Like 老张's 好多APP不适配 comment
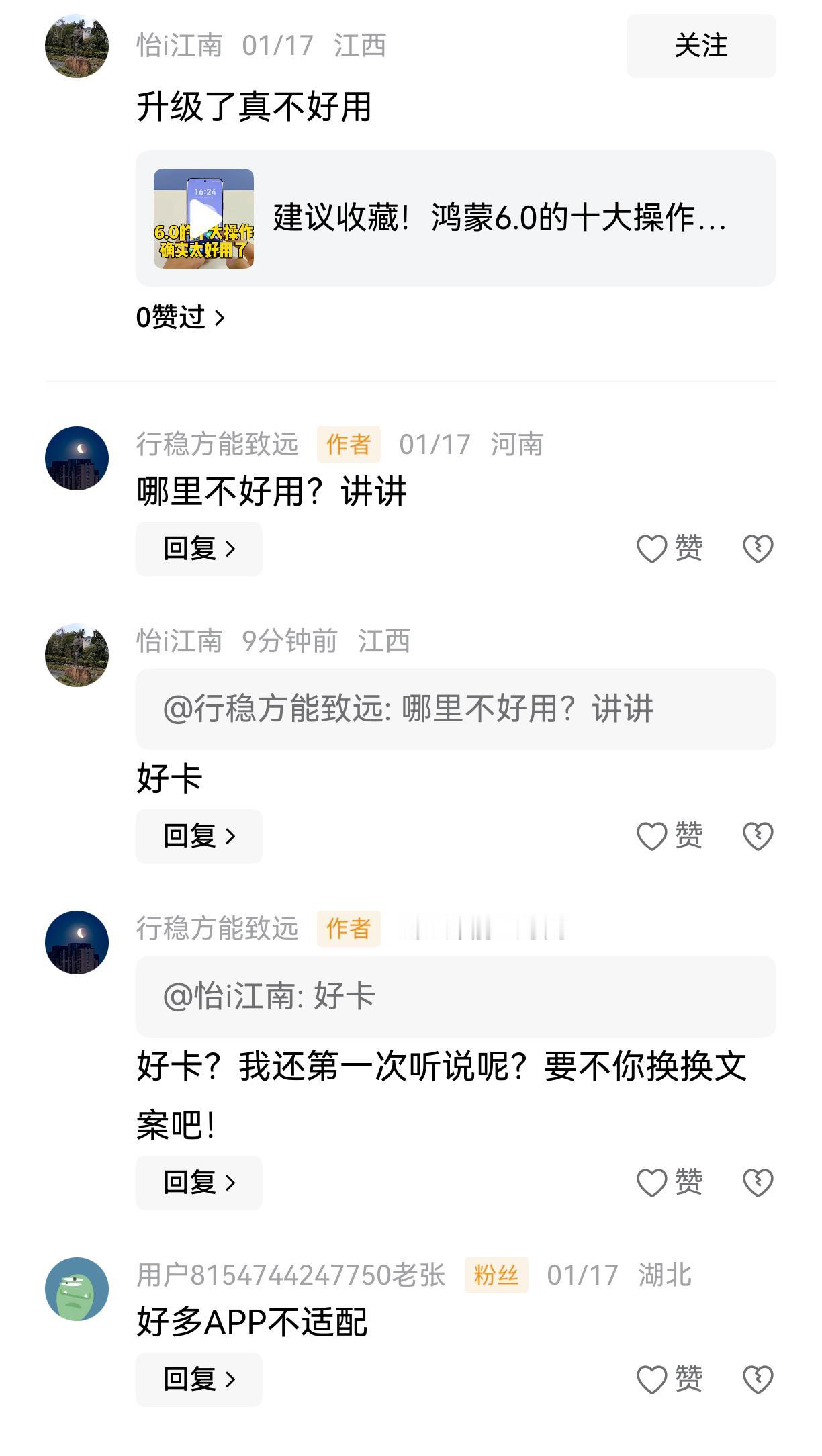The image size is (822, 1456). click(x=670, y=1379)
